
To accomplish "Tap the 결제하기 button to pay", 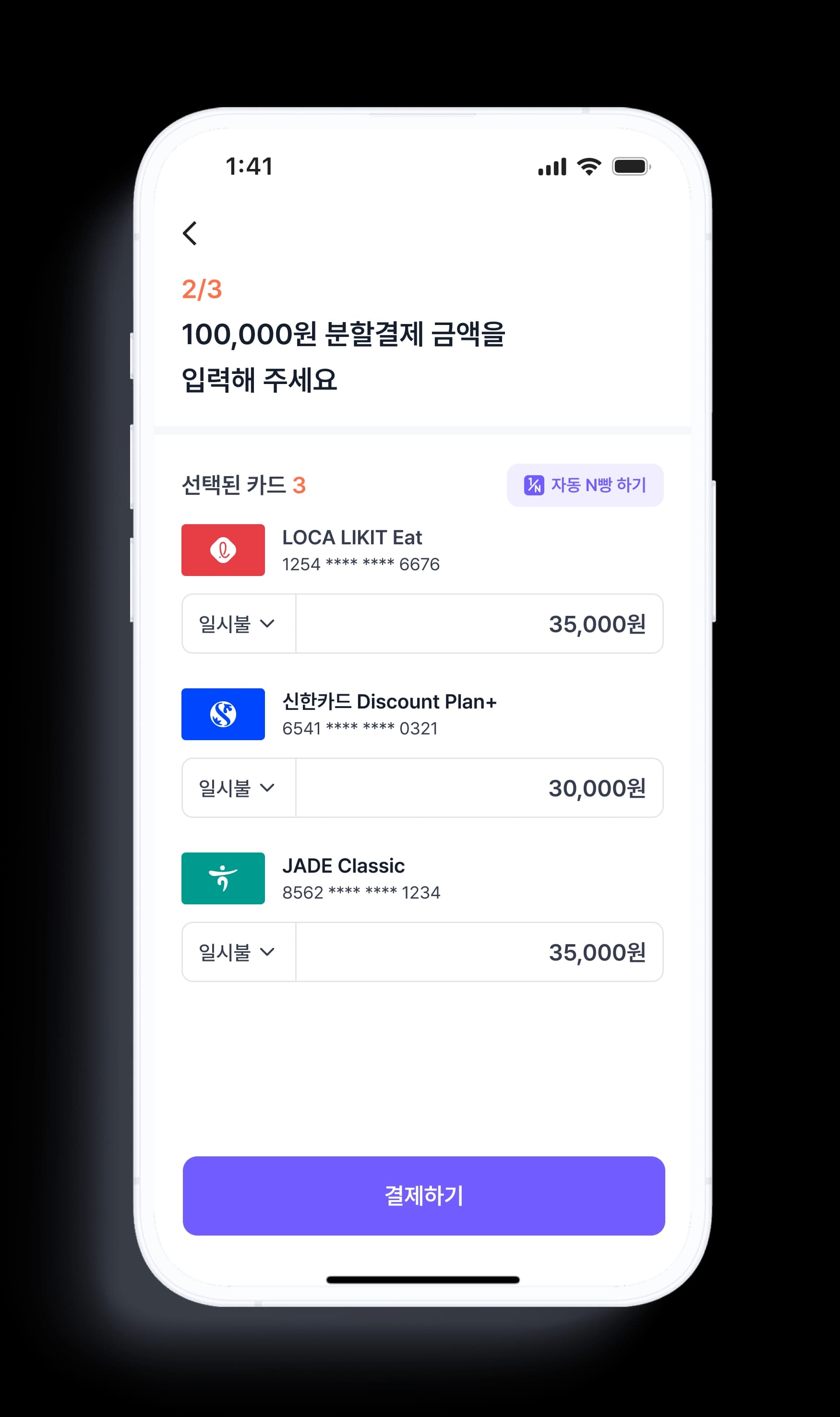I will pyautogui.click(x=423, y=1196).
